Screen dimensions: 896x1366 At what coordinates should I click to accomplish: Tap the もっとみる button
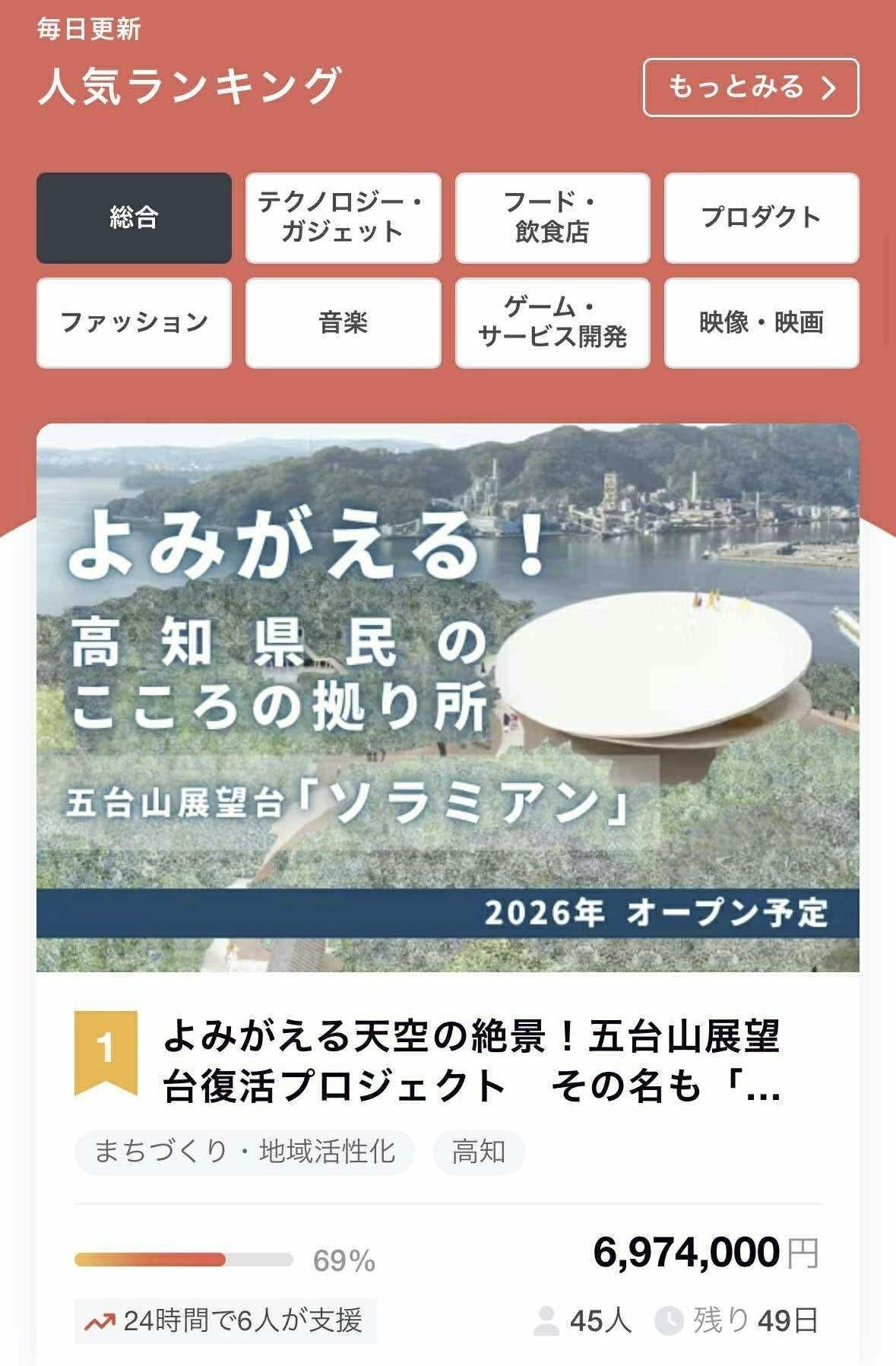pos(751,87)
